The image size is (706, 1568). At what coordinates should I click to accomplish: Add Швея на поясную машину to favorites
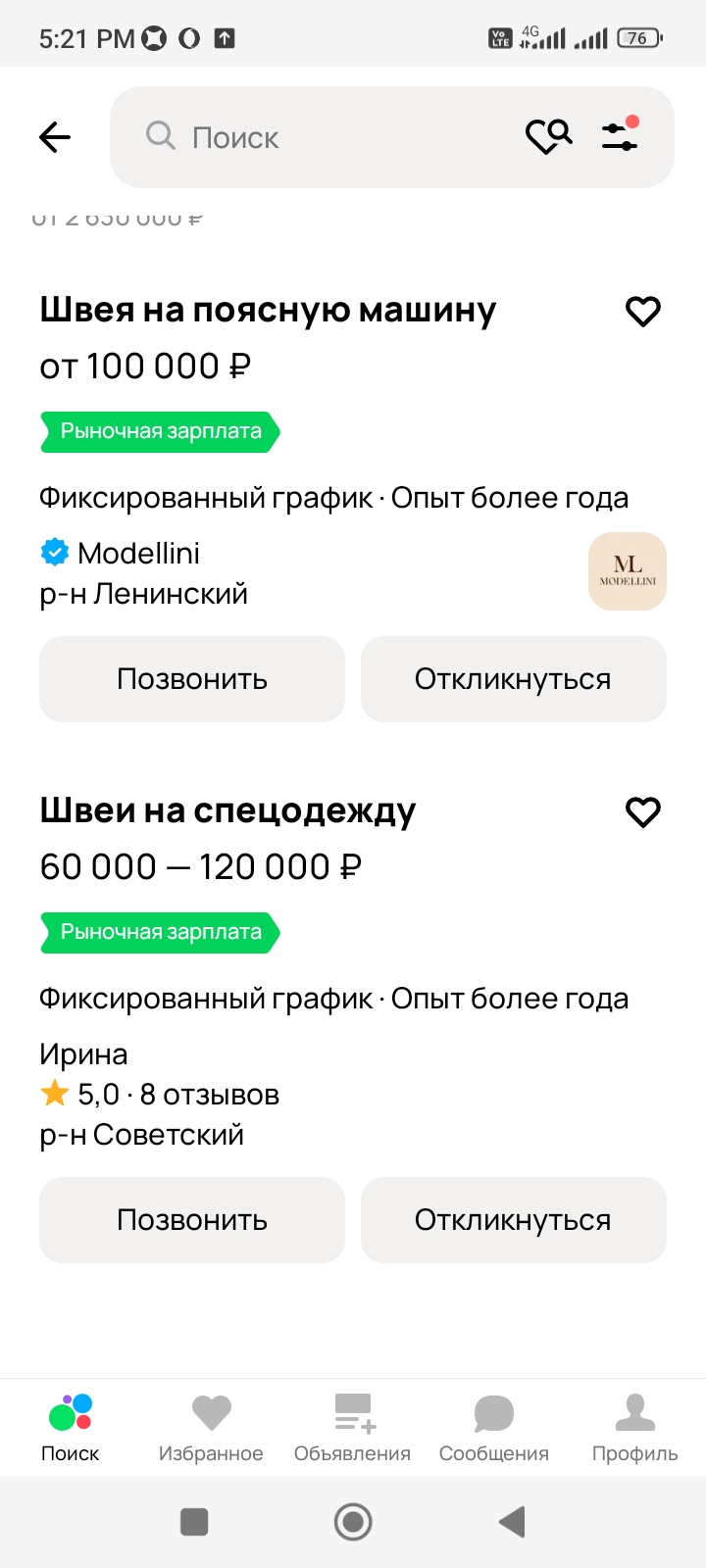[x=643, y=312]
